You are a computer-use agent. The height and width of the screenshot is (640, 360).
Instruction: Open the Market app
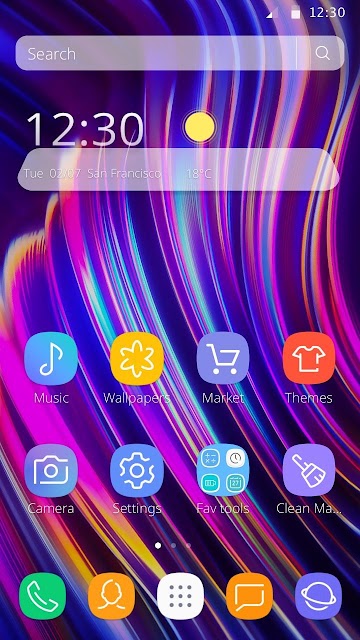[223, 358]
